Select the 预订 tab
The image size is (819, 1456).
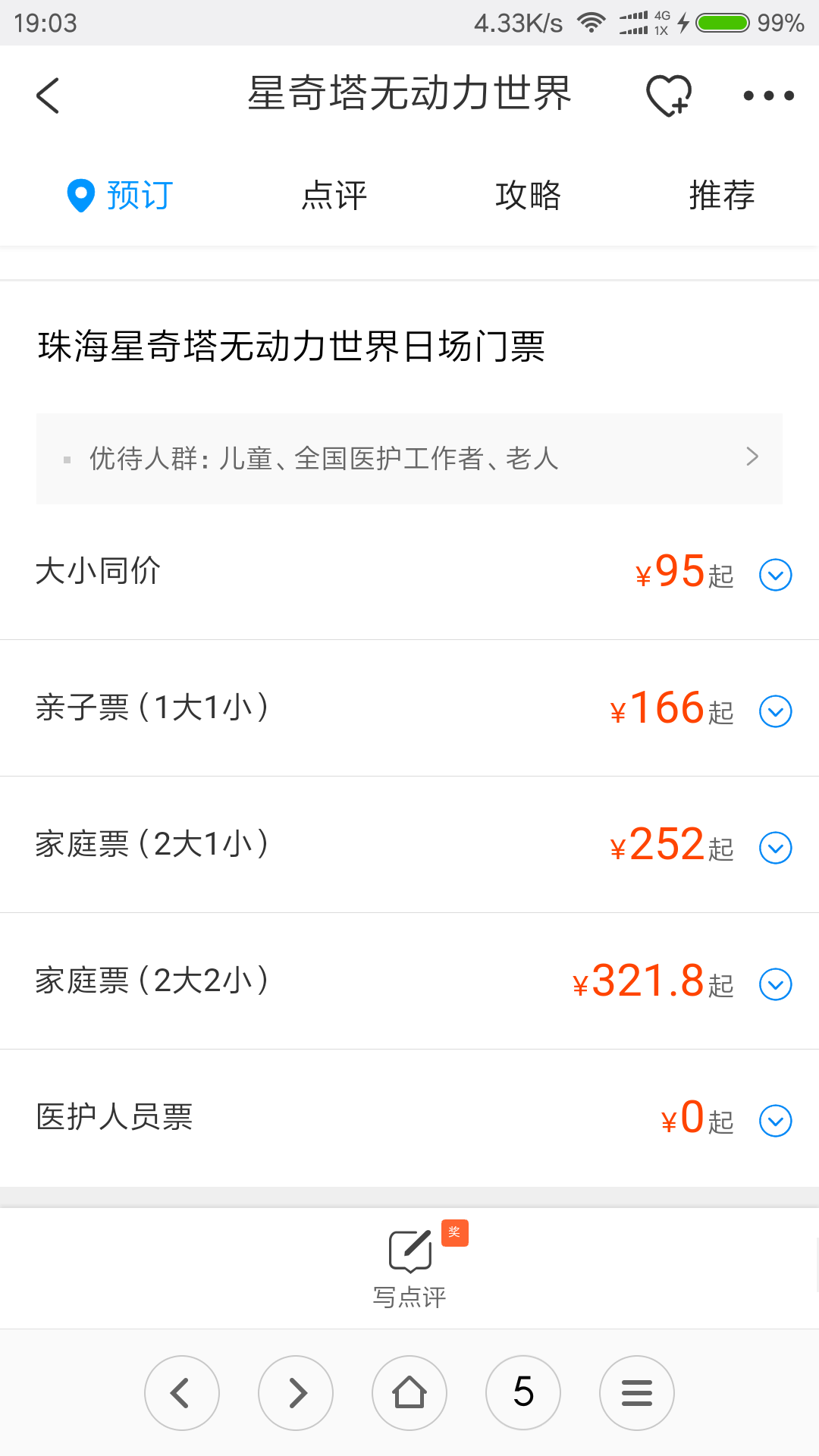click(x=121, y=196)
